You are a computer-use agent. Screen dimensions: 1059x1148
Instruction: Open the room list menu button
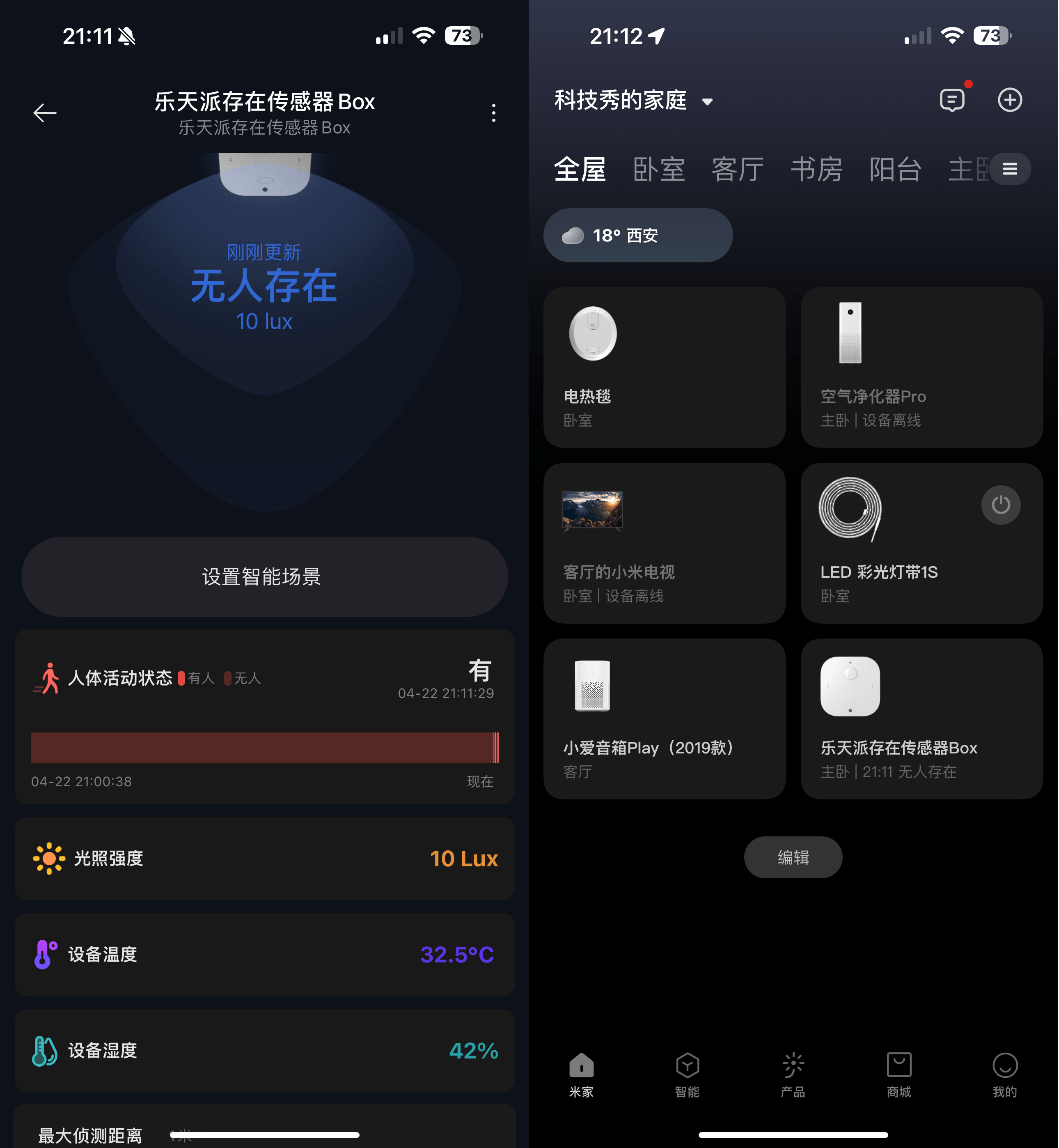(x=1010, y=169)
